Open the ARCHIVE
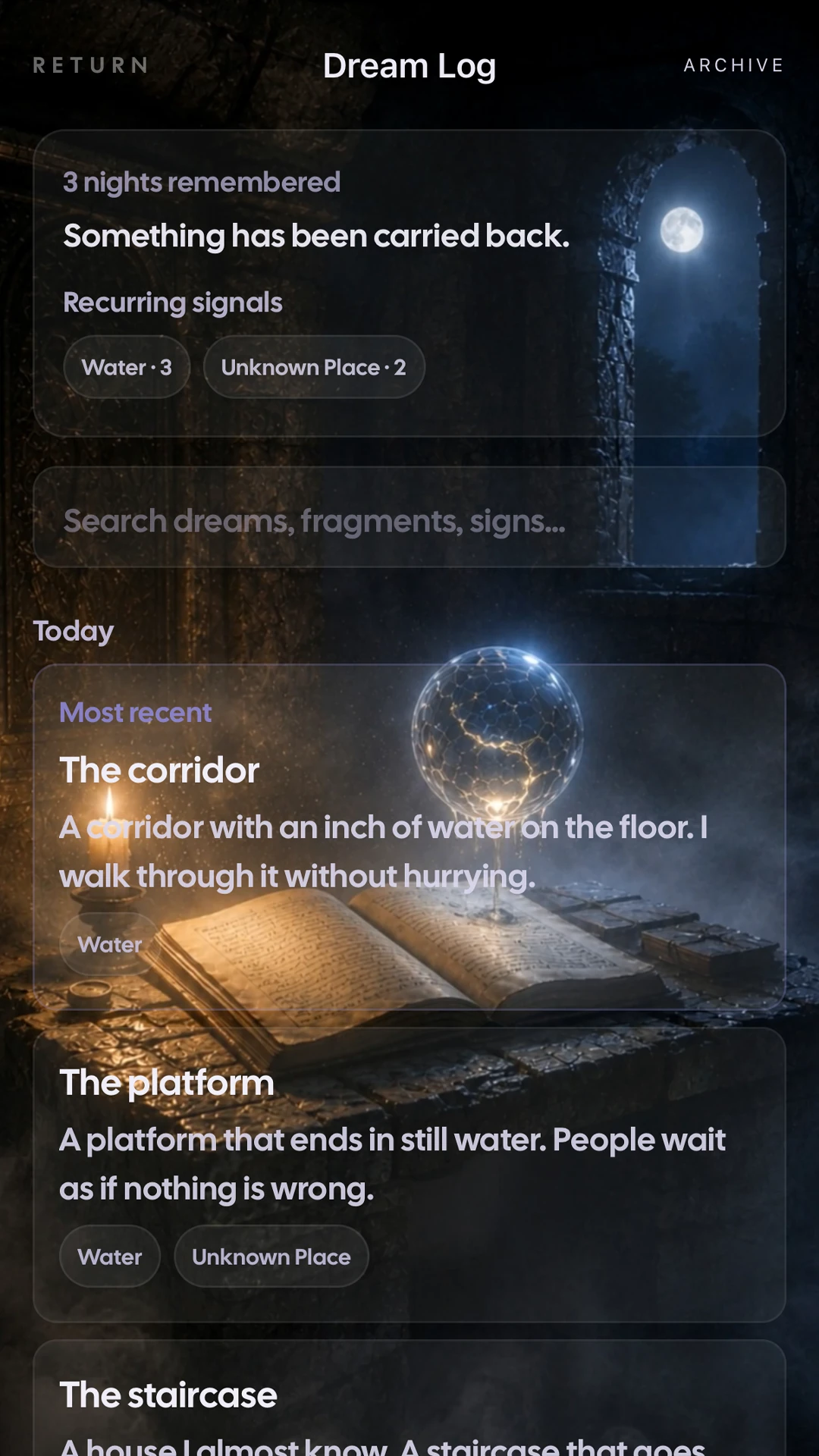The image size is (819, 1456). 733,65
